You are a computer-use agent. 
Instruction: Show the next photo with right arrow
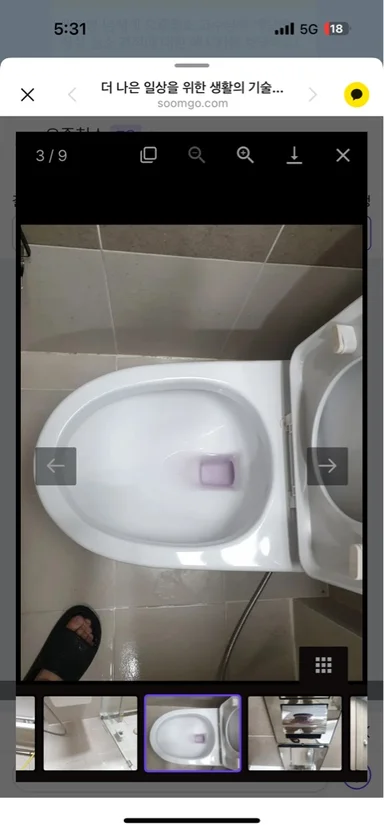[x=327, y=466]
